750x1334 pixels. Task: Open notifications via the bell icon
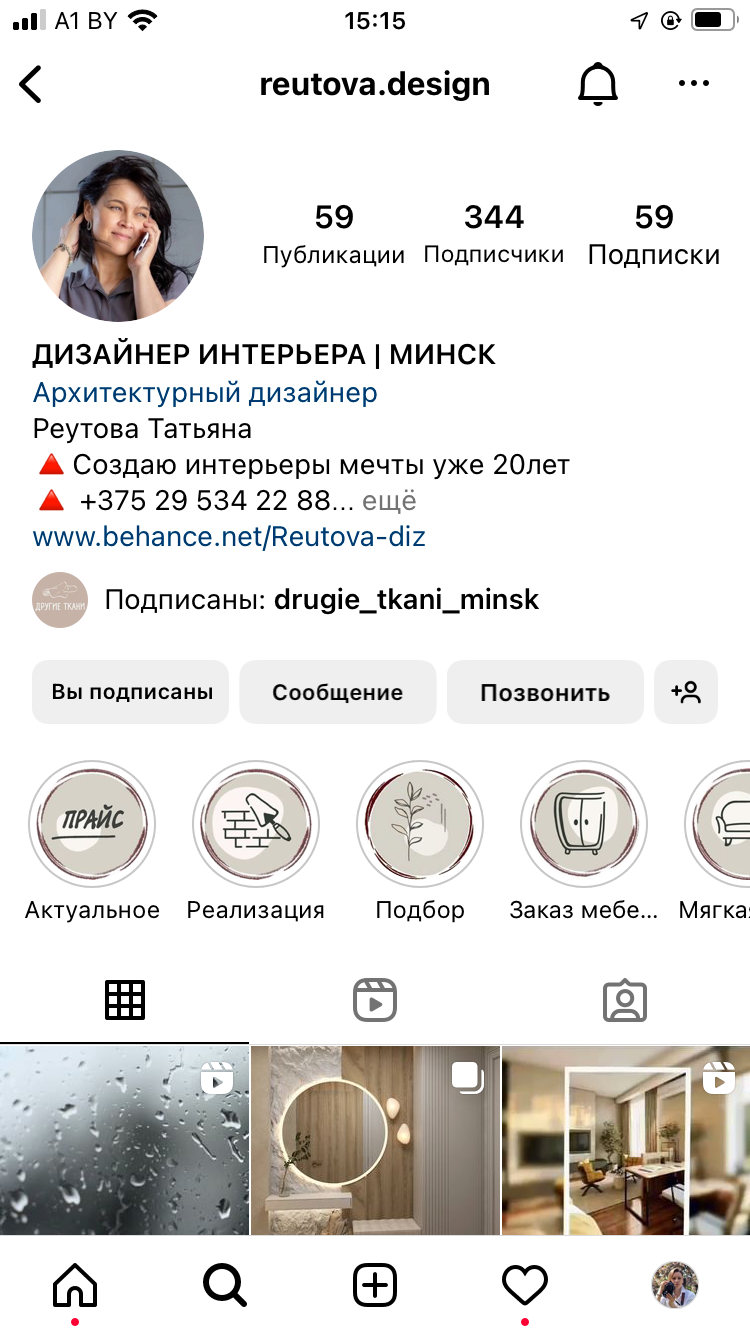point(598,83)
